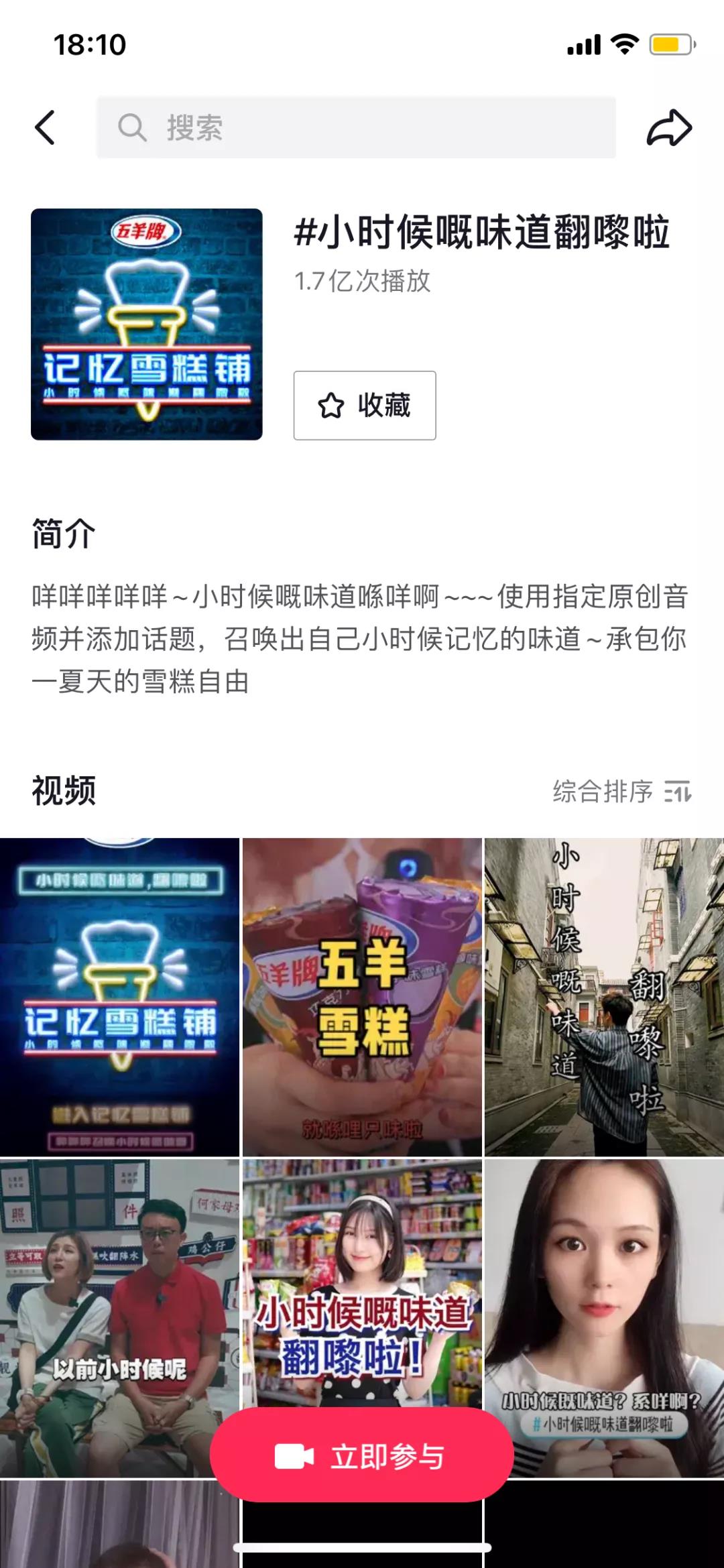Screen dimensions: 724x1568
Task: Open the share options via share icon
Action: coord(670,126)
